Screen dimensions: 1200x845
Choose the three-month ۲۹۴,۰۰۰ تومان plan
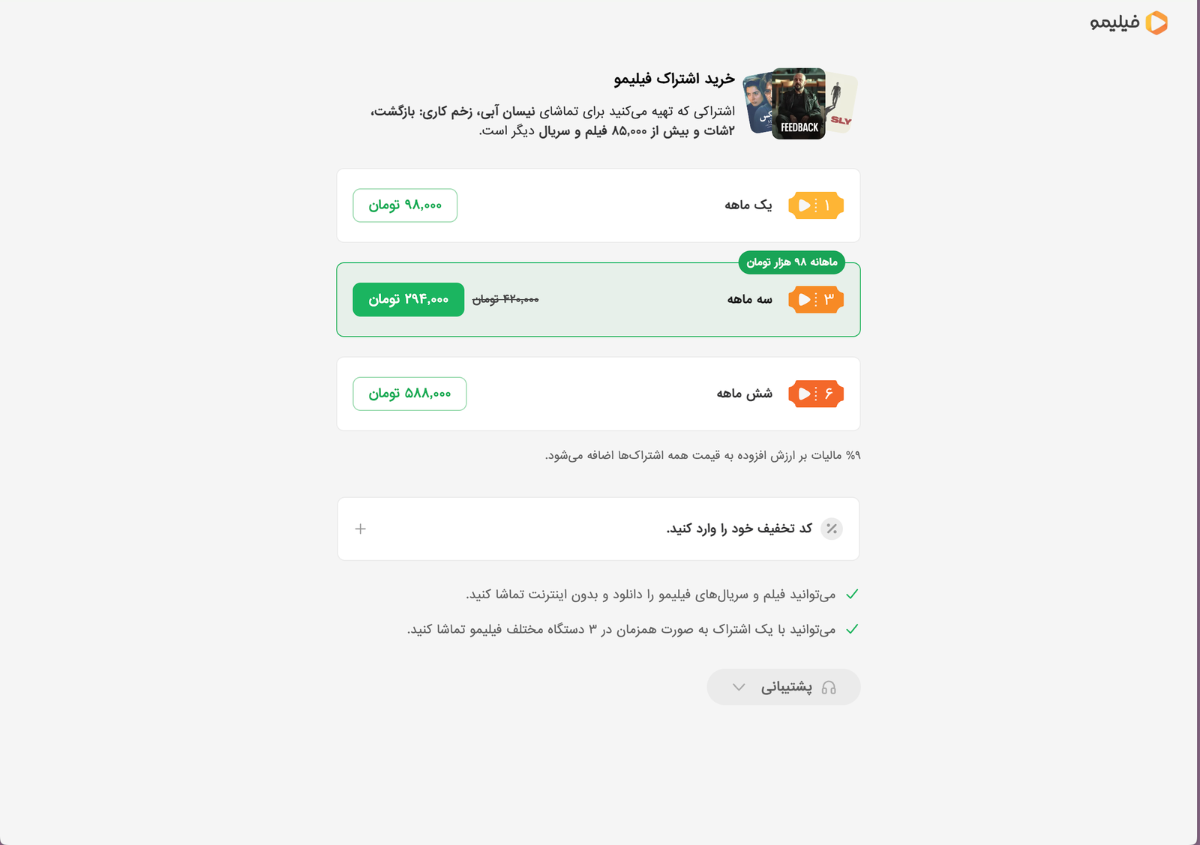click(408, 299)
